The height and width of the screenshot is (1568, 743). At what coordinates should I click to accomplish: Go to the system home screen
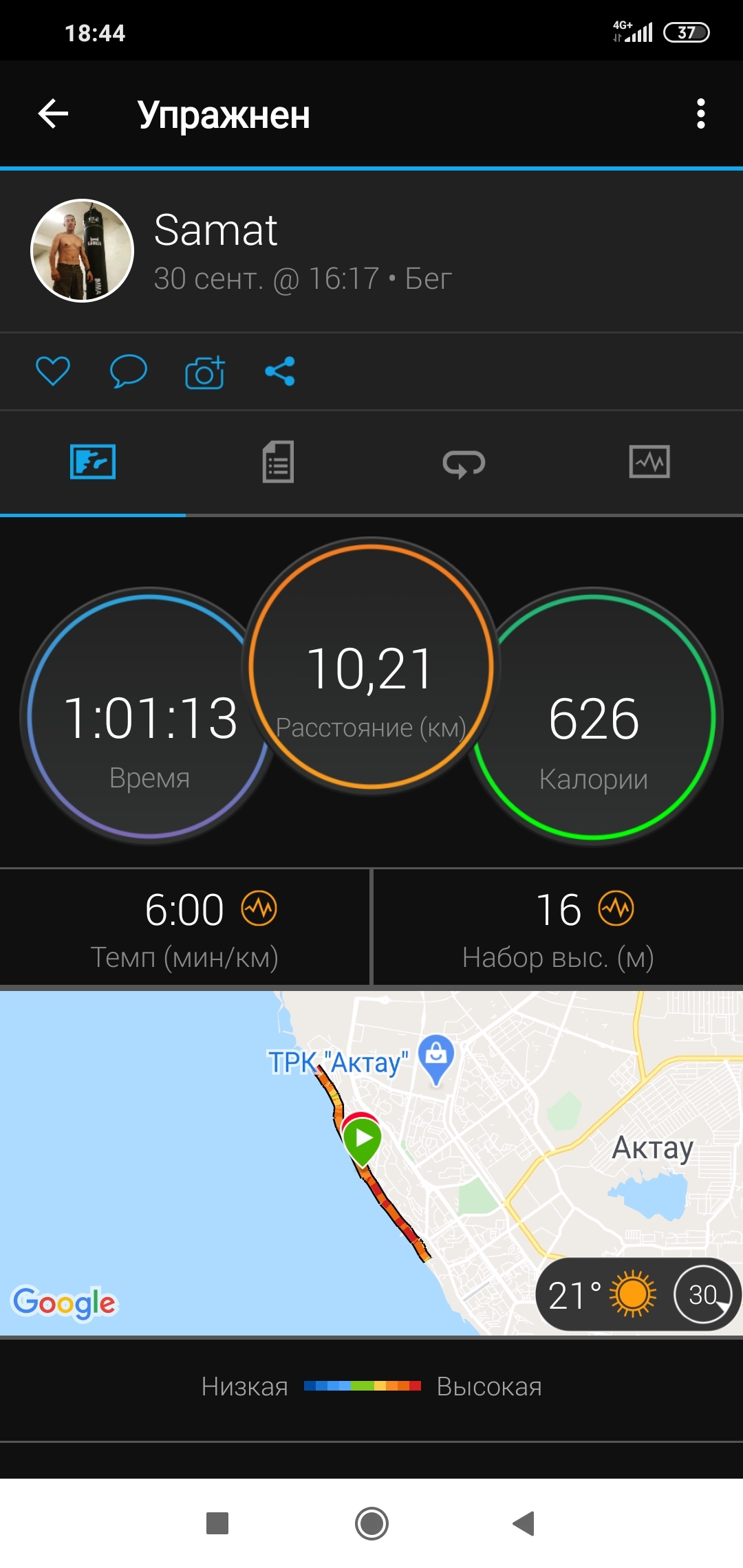[x=371, y=1523]
